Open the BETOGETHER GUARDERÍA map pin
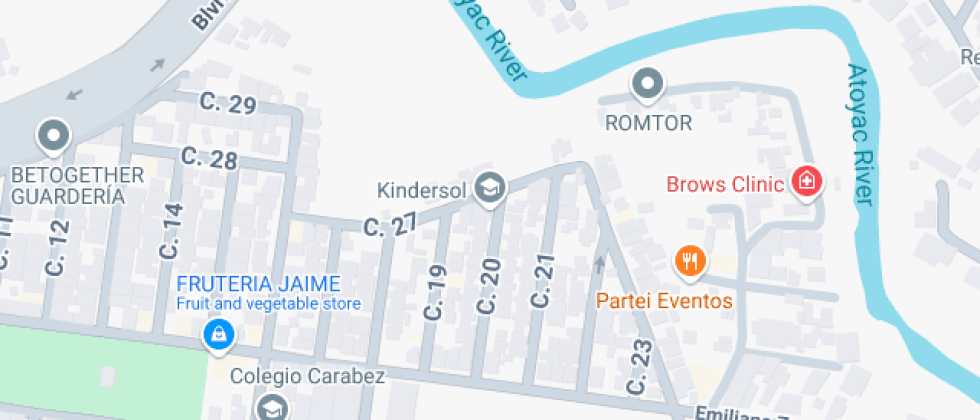Viewport: 980px width, 420px height. click(52, 134)
